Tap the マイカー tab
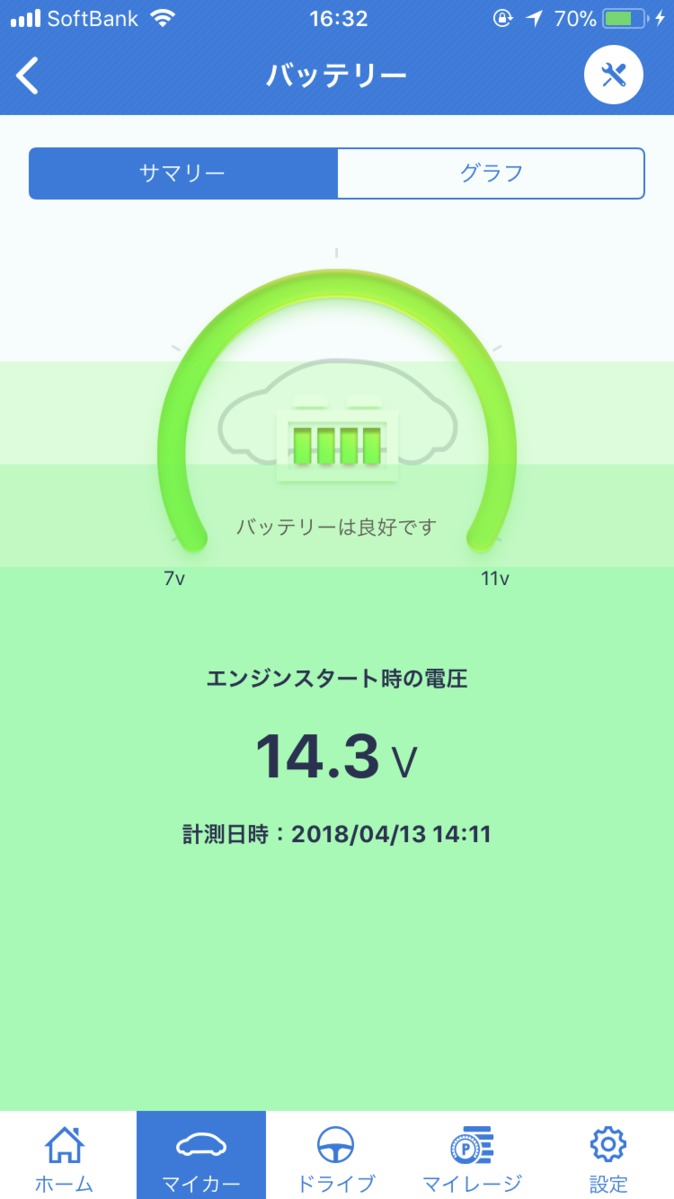Screen dimensions: 674x1199 pos(201,1155)
